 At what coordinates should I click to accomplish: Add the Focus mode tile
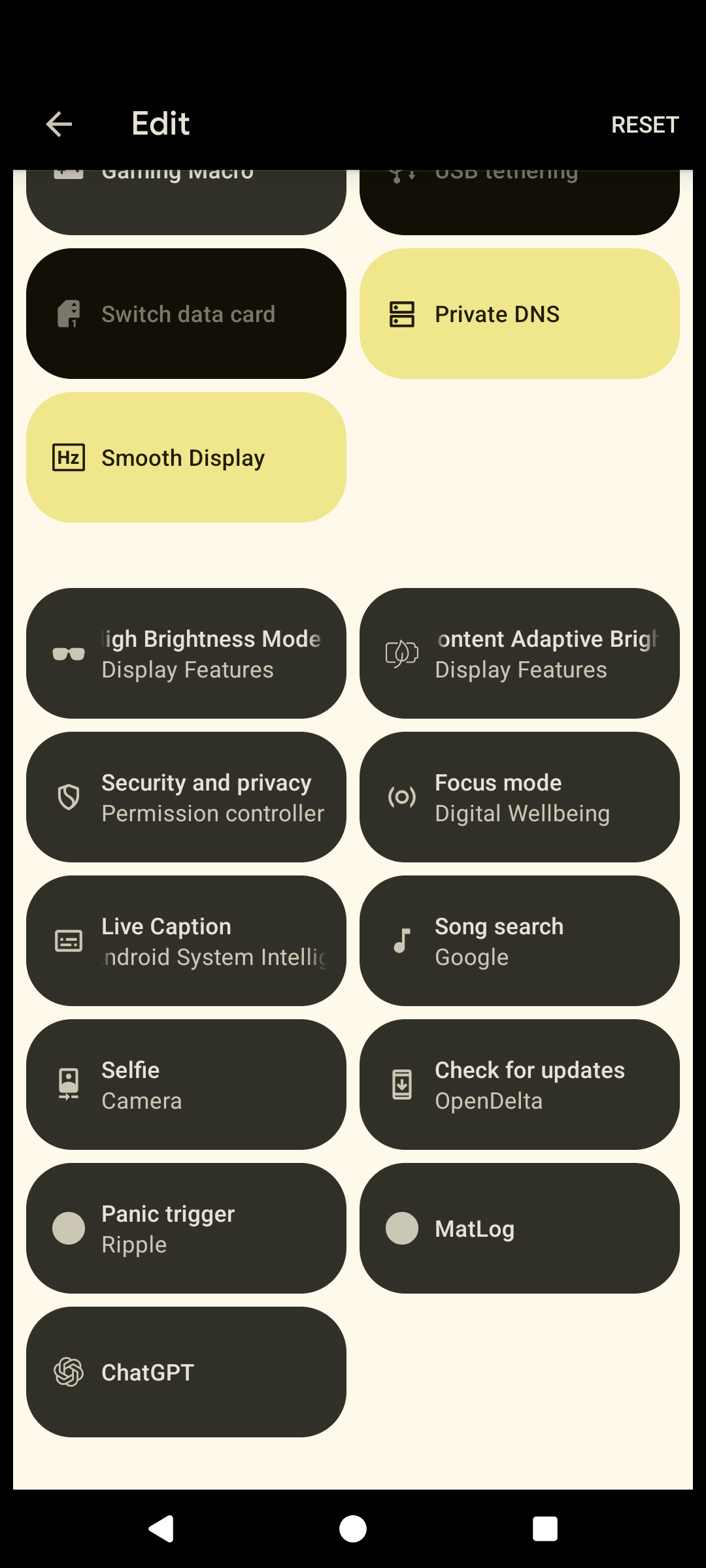[520, 797]
